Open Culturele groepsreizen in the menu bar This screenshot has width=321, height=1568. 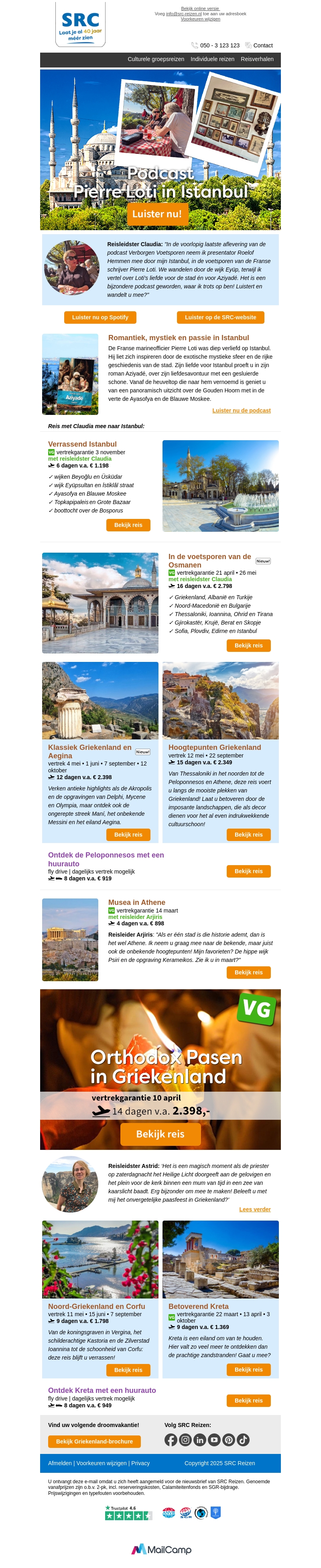(x=156, y=59)
